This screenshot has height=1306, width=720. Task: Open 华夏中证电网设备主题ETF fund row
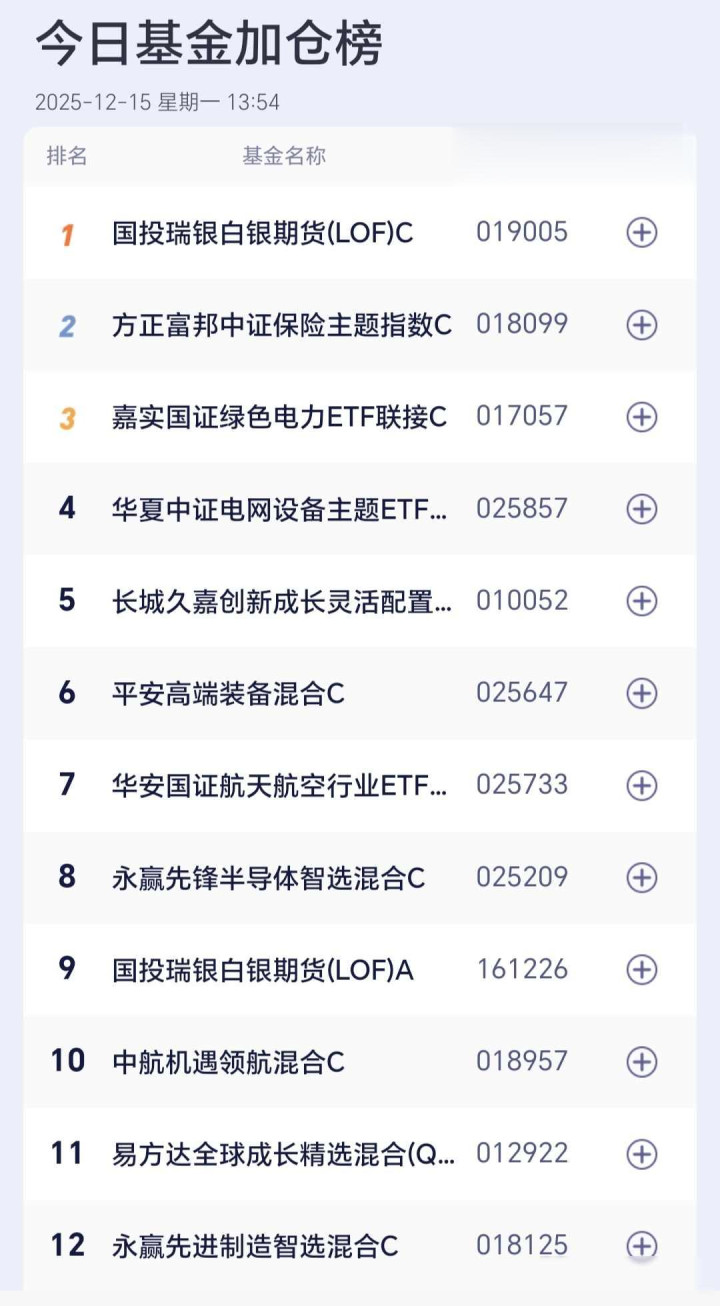point(280,509)
